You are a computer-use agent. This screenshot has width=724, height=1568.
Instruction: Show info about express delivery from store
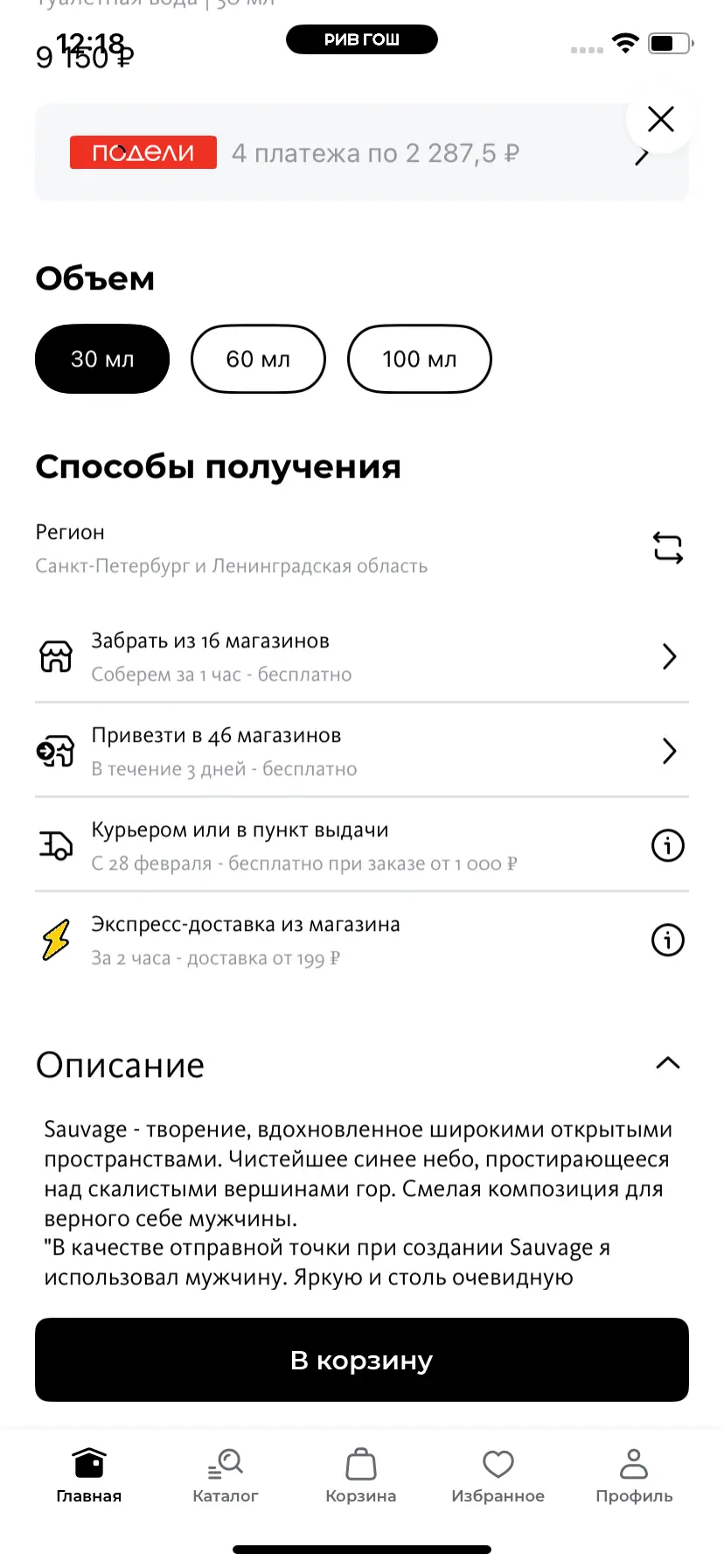[667, 940]
